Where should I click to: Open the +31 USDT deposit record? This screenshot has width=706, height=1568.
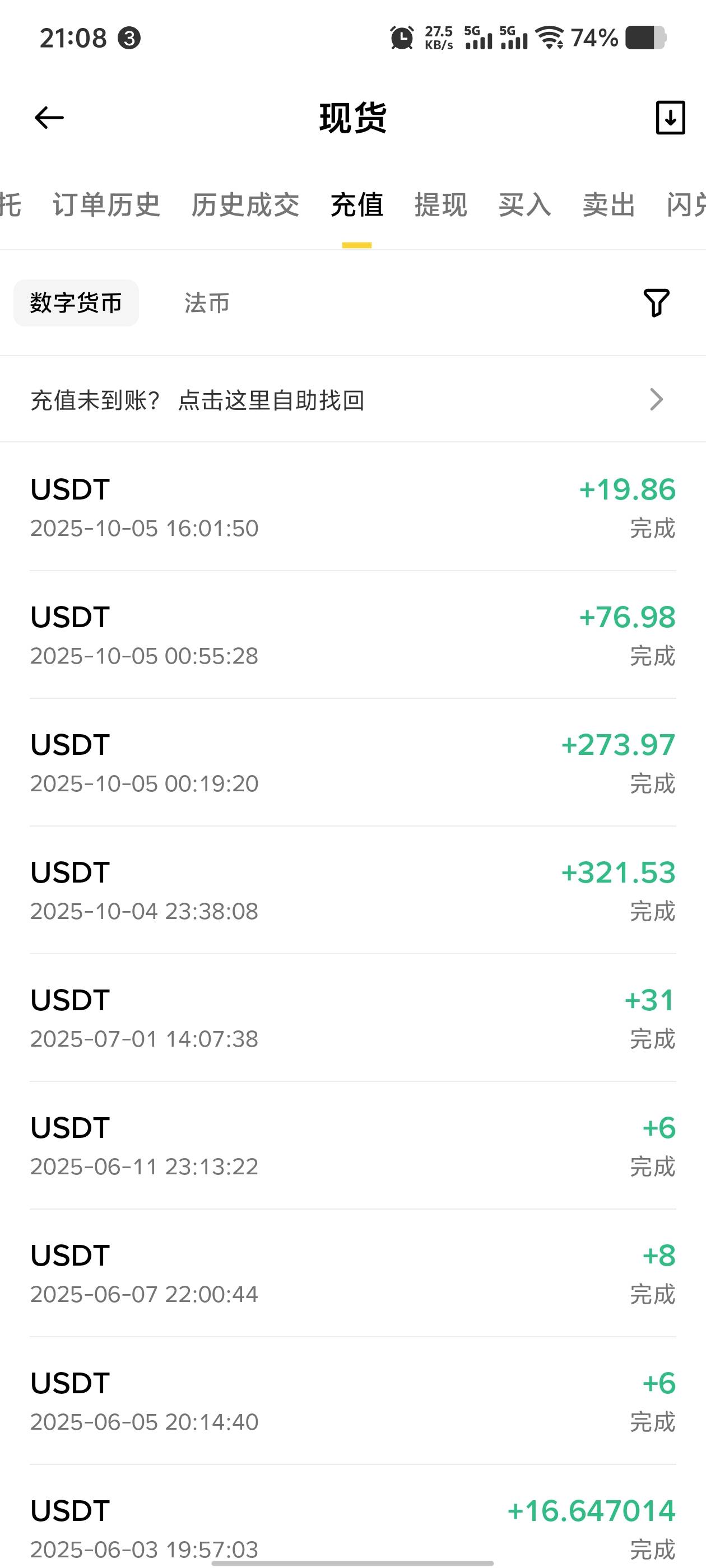352,1018
